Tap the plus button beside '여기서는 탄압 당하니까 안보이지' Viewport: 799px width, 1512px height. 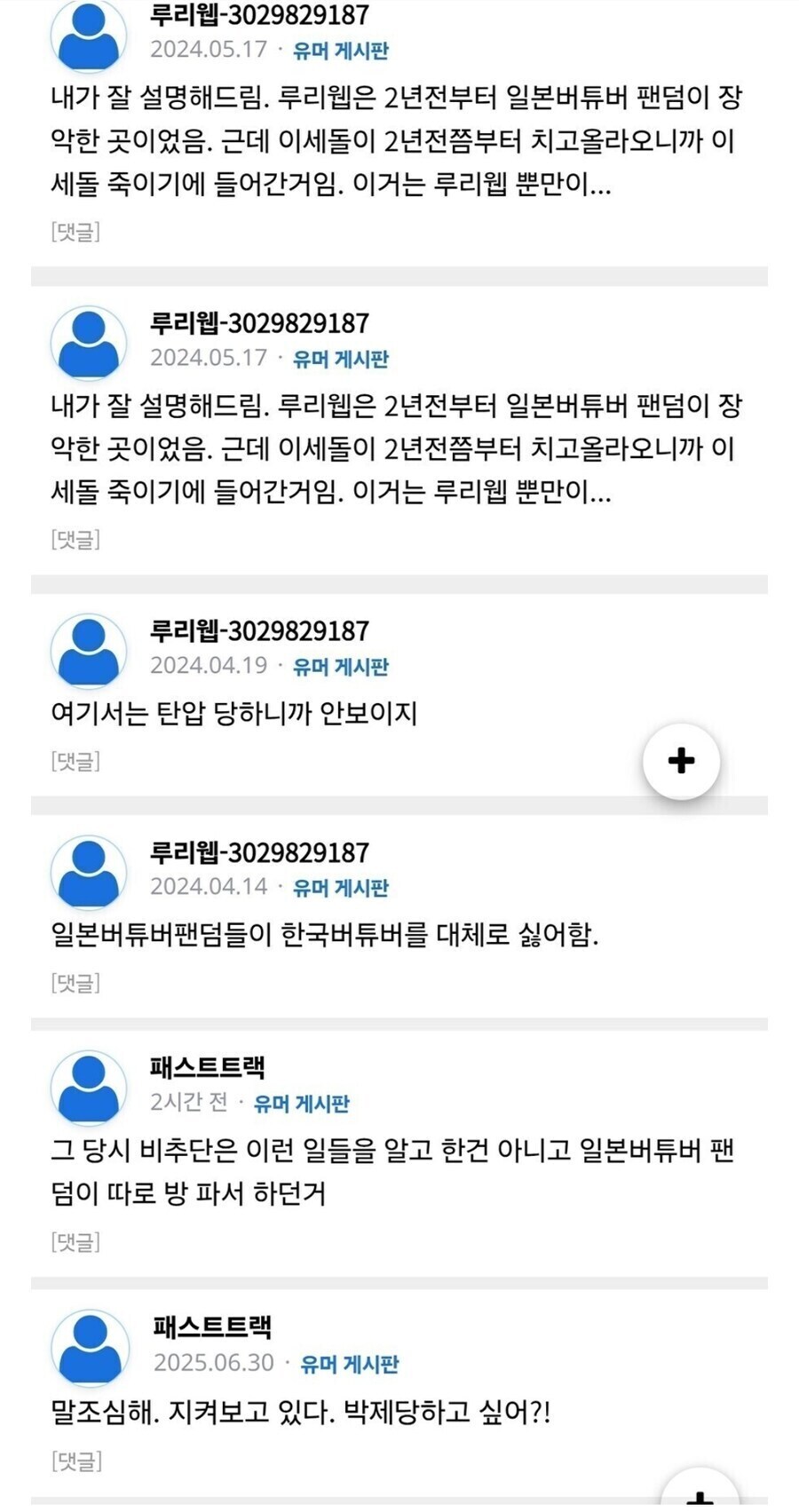(681, 761)
